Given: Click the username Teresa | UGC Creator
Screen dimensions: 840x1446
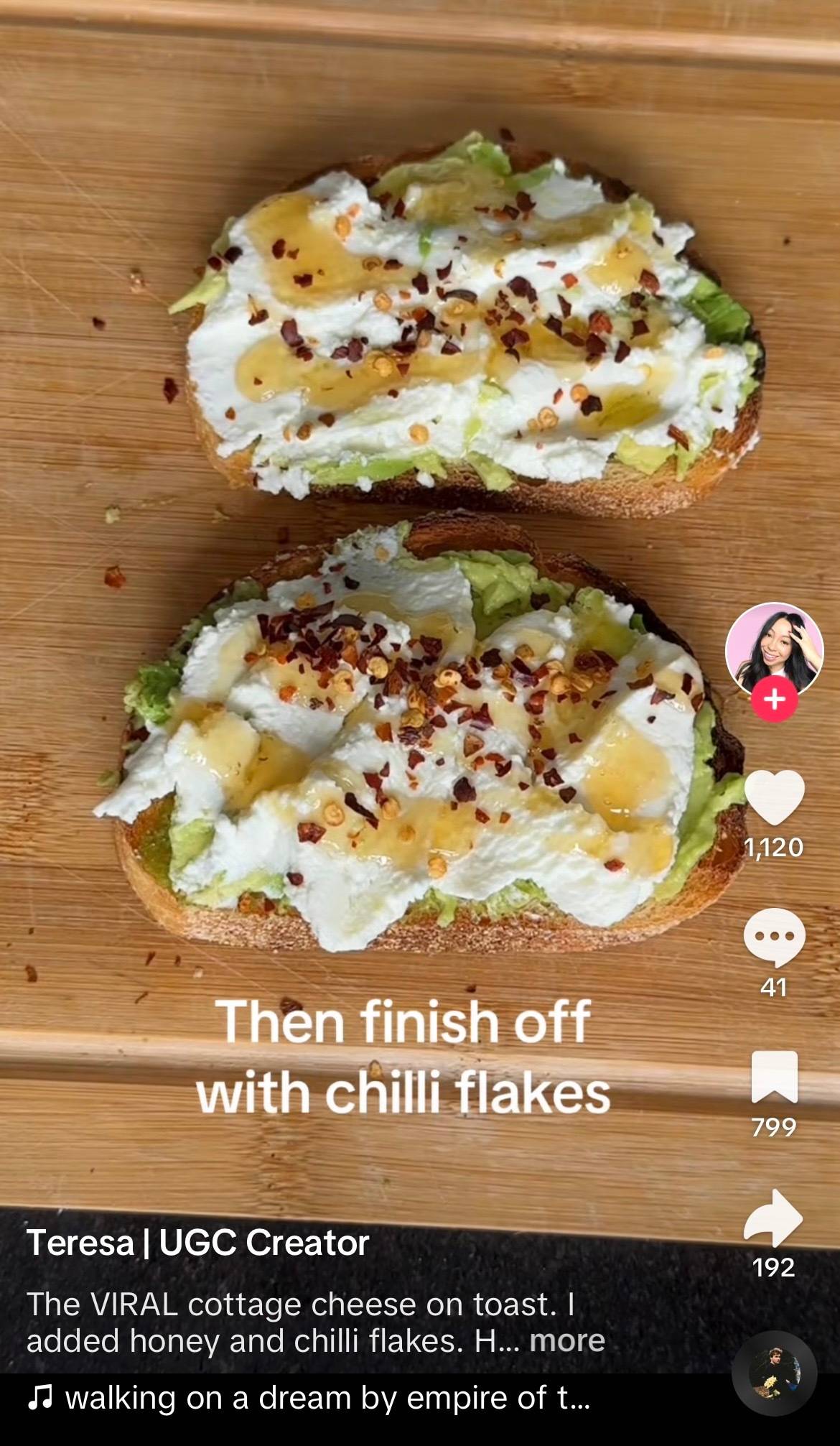Looking at the screenshot, I should (x=199, y=1245).
